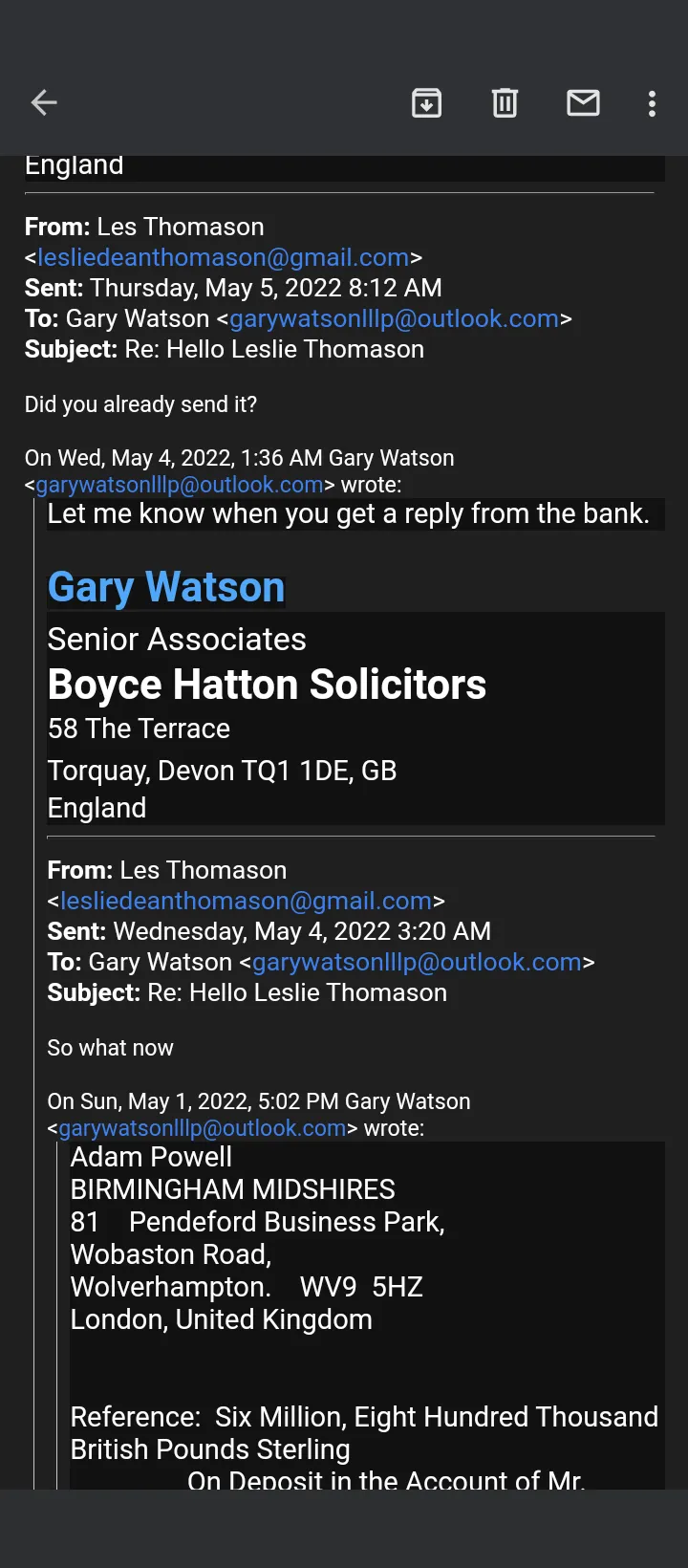Archive this email conversation
This screenshot has width=688, height=1568.
426,102
